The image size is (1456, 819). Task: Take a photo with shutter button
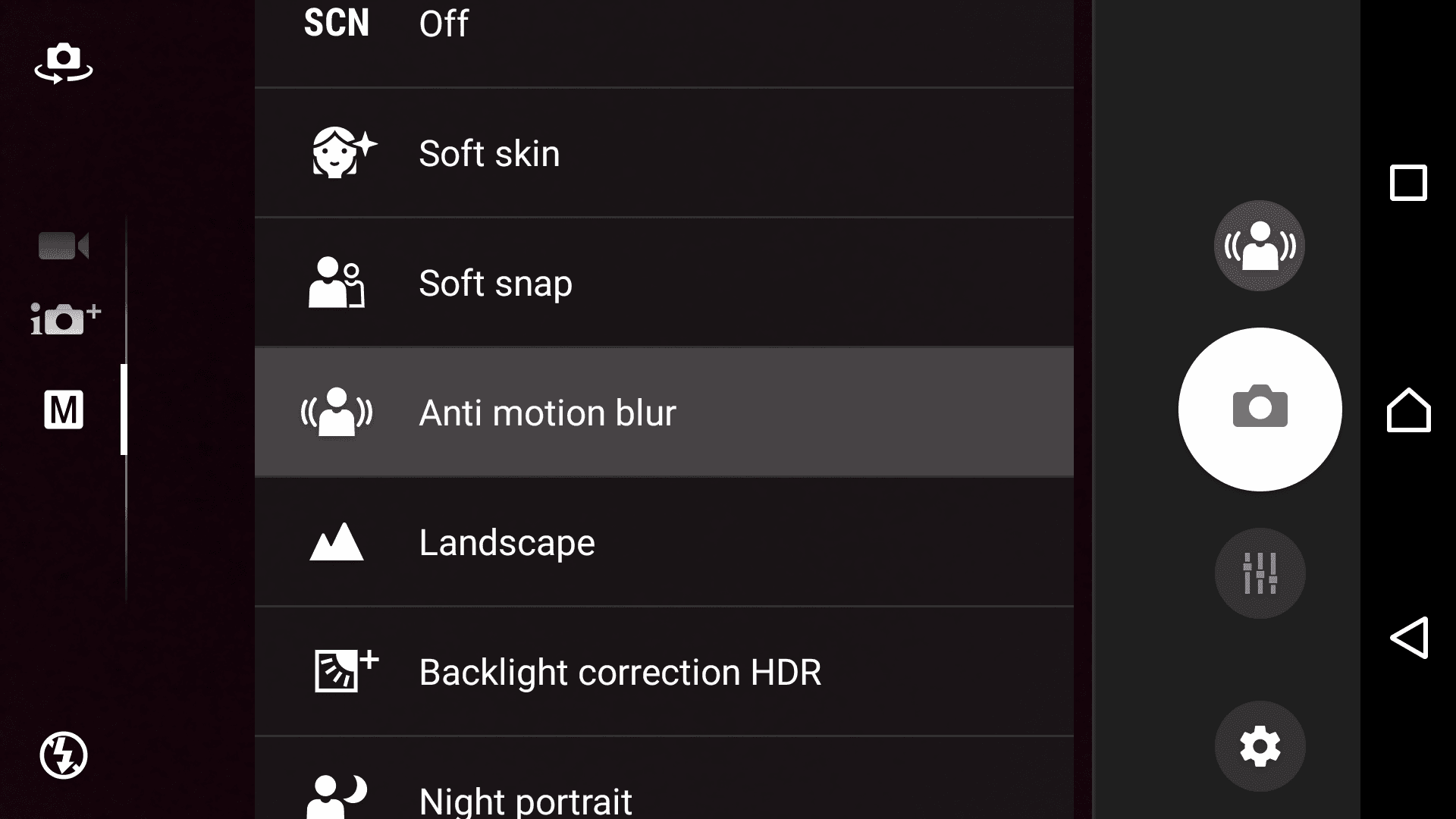(1260, 409)
